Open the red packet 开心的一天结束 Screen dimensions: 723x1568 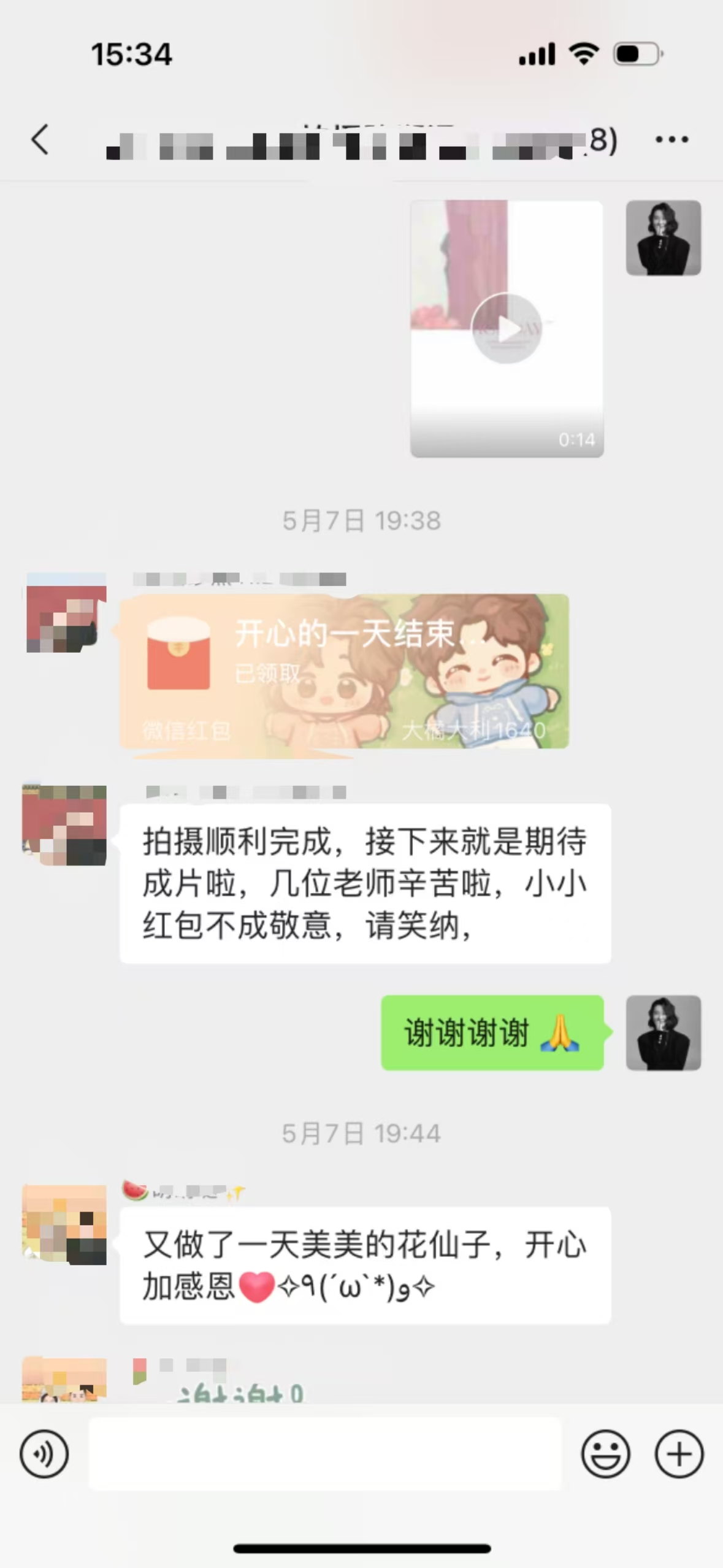(x=344, y=671)
